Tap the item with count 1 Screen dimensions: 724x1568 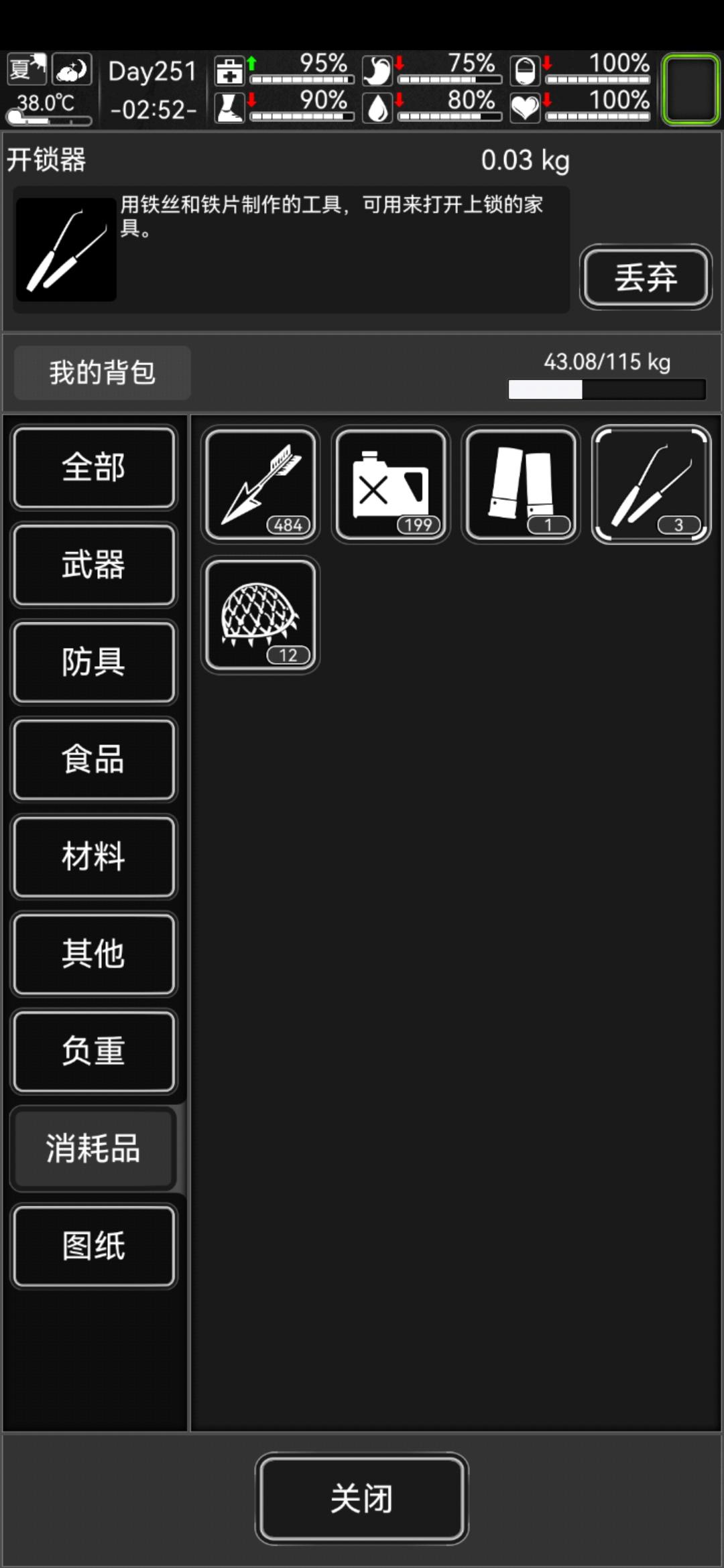click(x=521, y=484)
